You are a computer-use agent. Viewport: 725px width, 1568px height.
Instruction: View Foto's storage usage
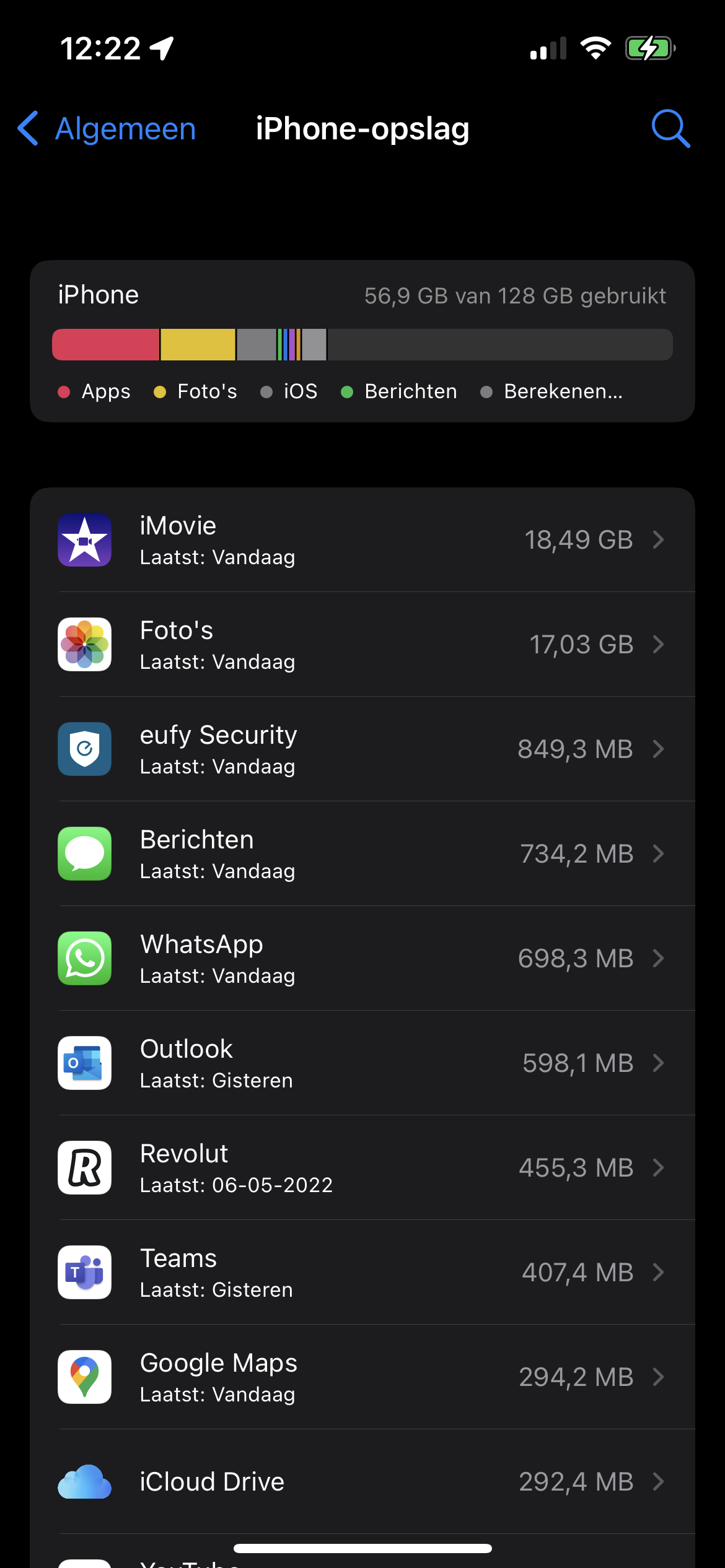coord(362,645)
